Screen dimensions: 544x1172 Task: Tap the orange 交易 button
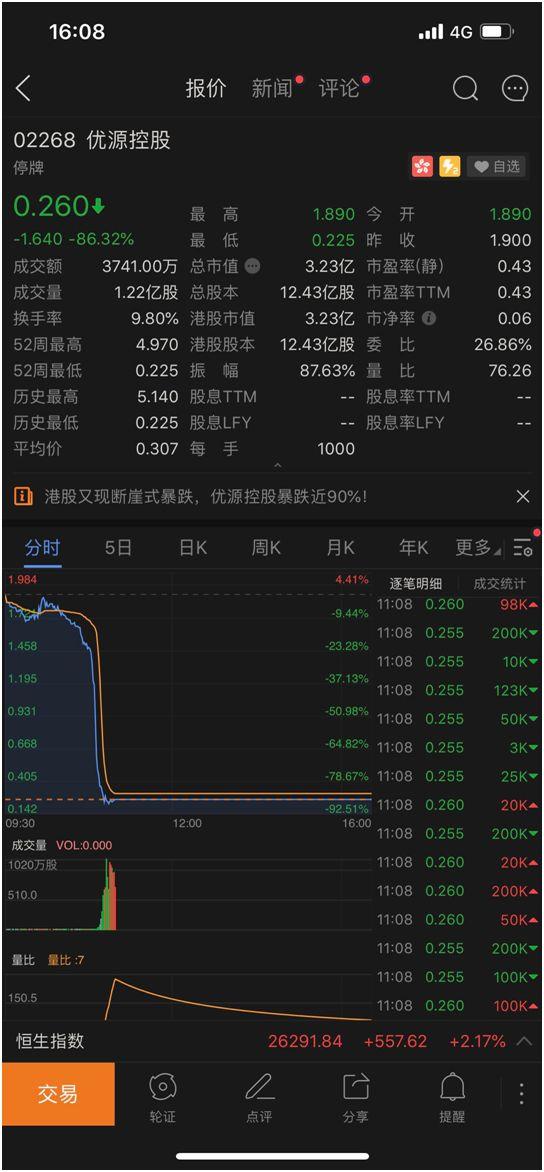(x=58, y=1094)
